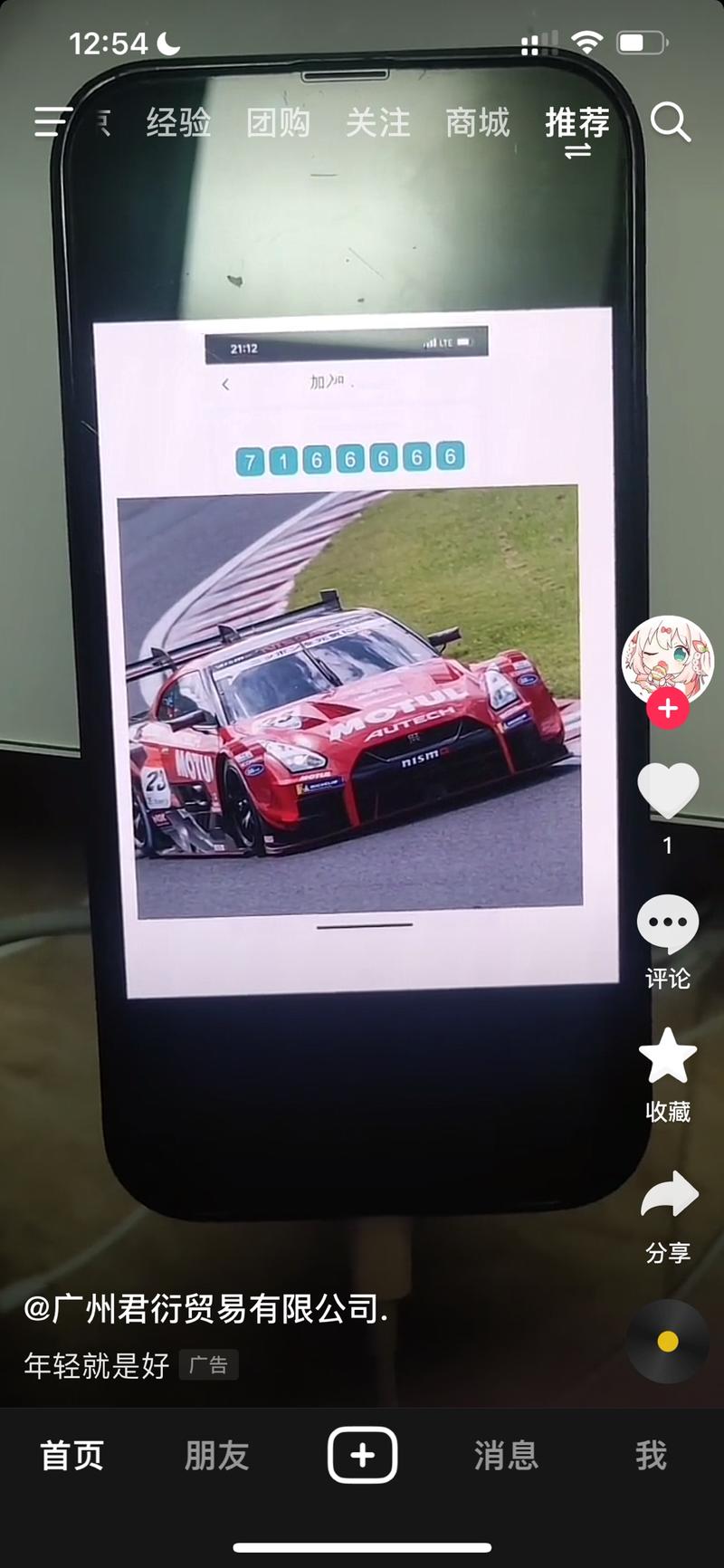Viewport: 724px width, 1568px height.
Task: Switch to the 经验 tab
Action: pyautogui.click(x=178, y=122)
